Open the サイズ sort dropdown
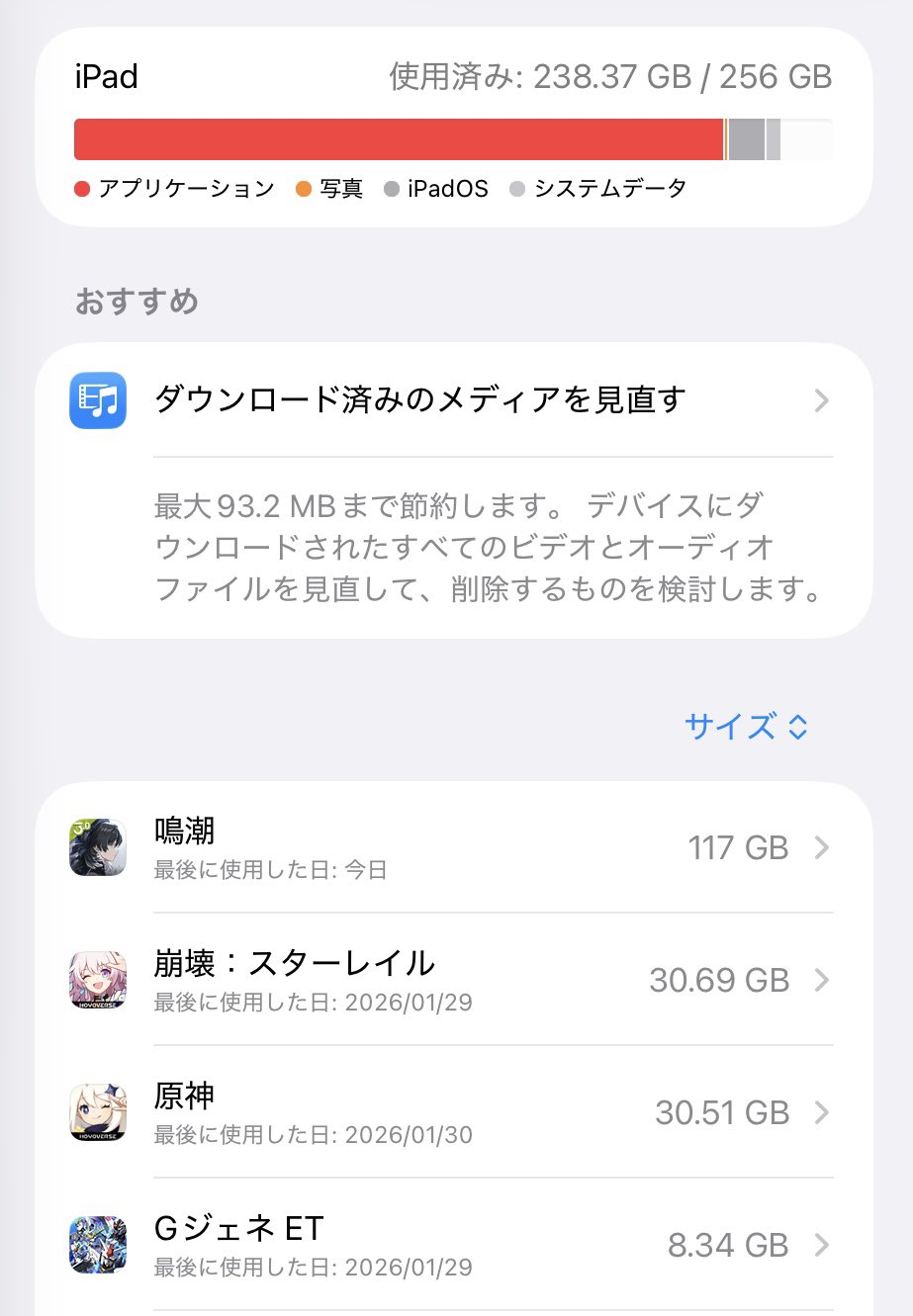 click(746, 727)
